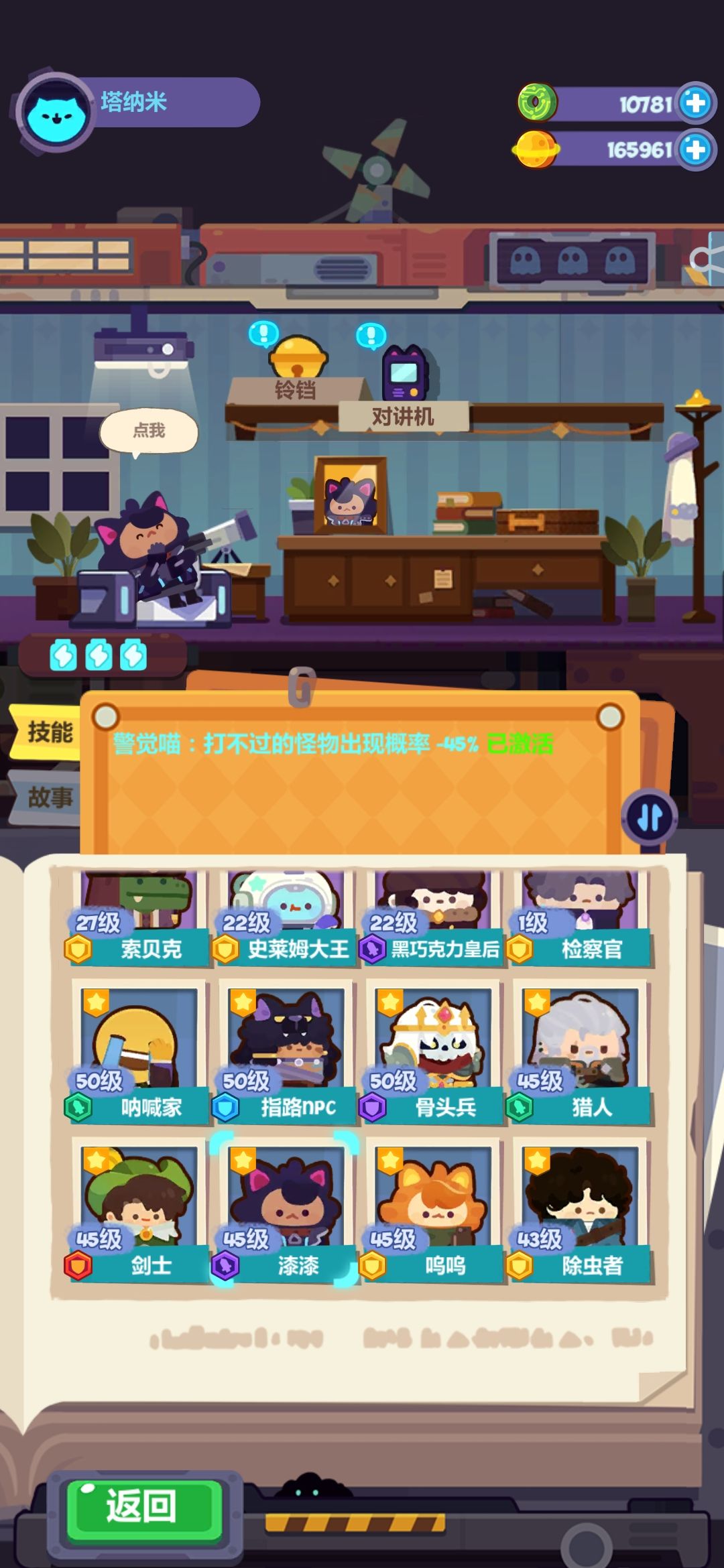Select the 黑巧克力皇后 character card
Screen dimensions: 724x1568
point(433,918)
